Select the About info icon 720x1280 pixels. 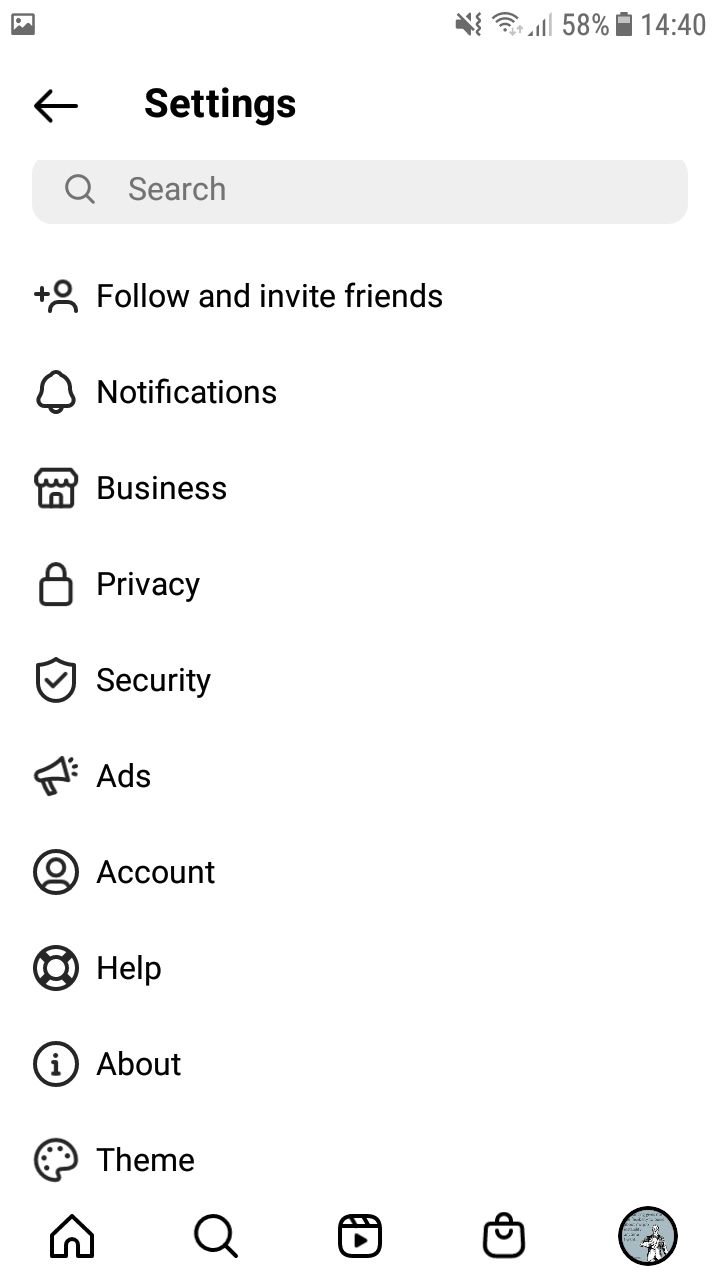[55, 1064]
